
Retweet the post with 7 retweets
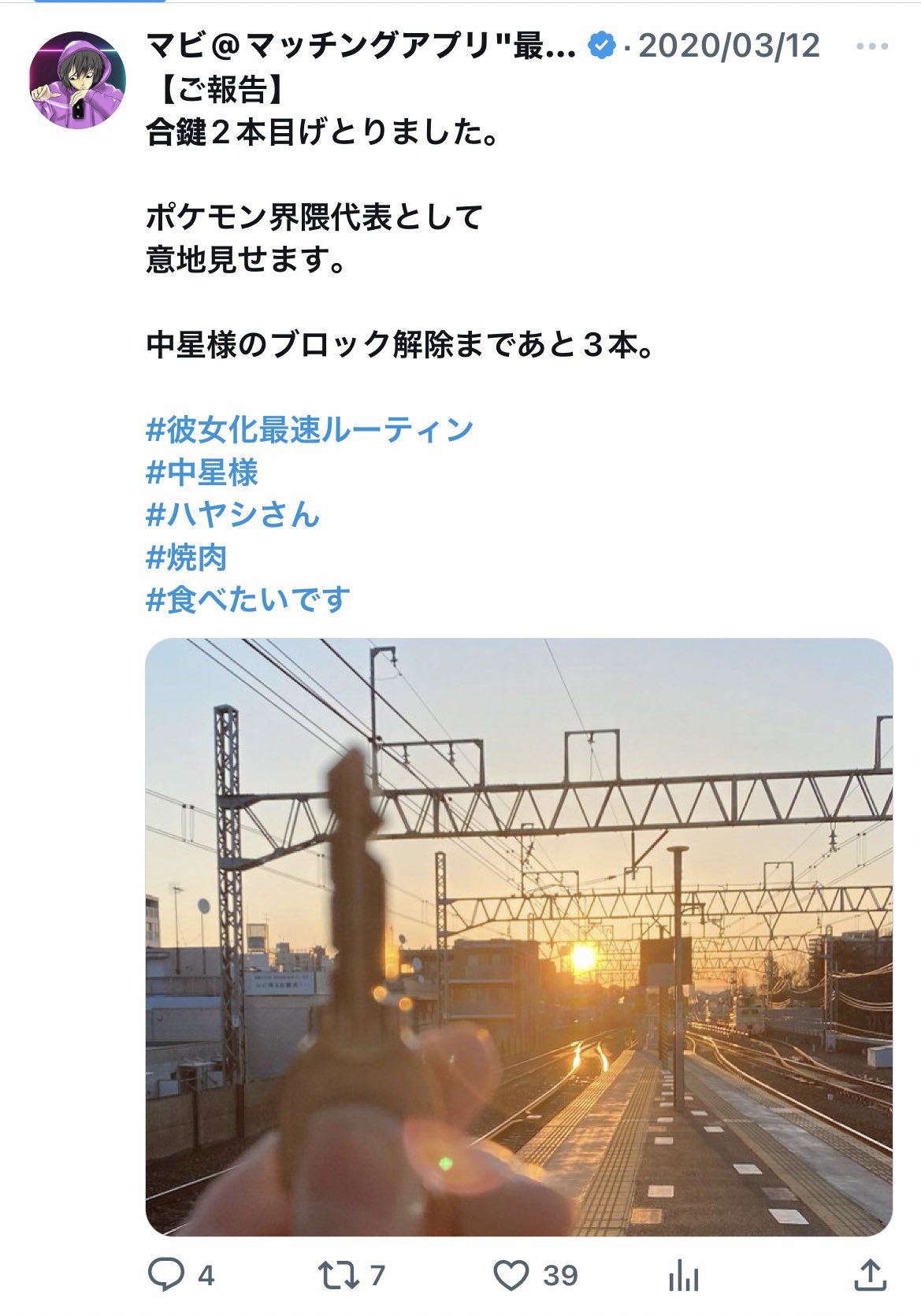click(338, 1275)
